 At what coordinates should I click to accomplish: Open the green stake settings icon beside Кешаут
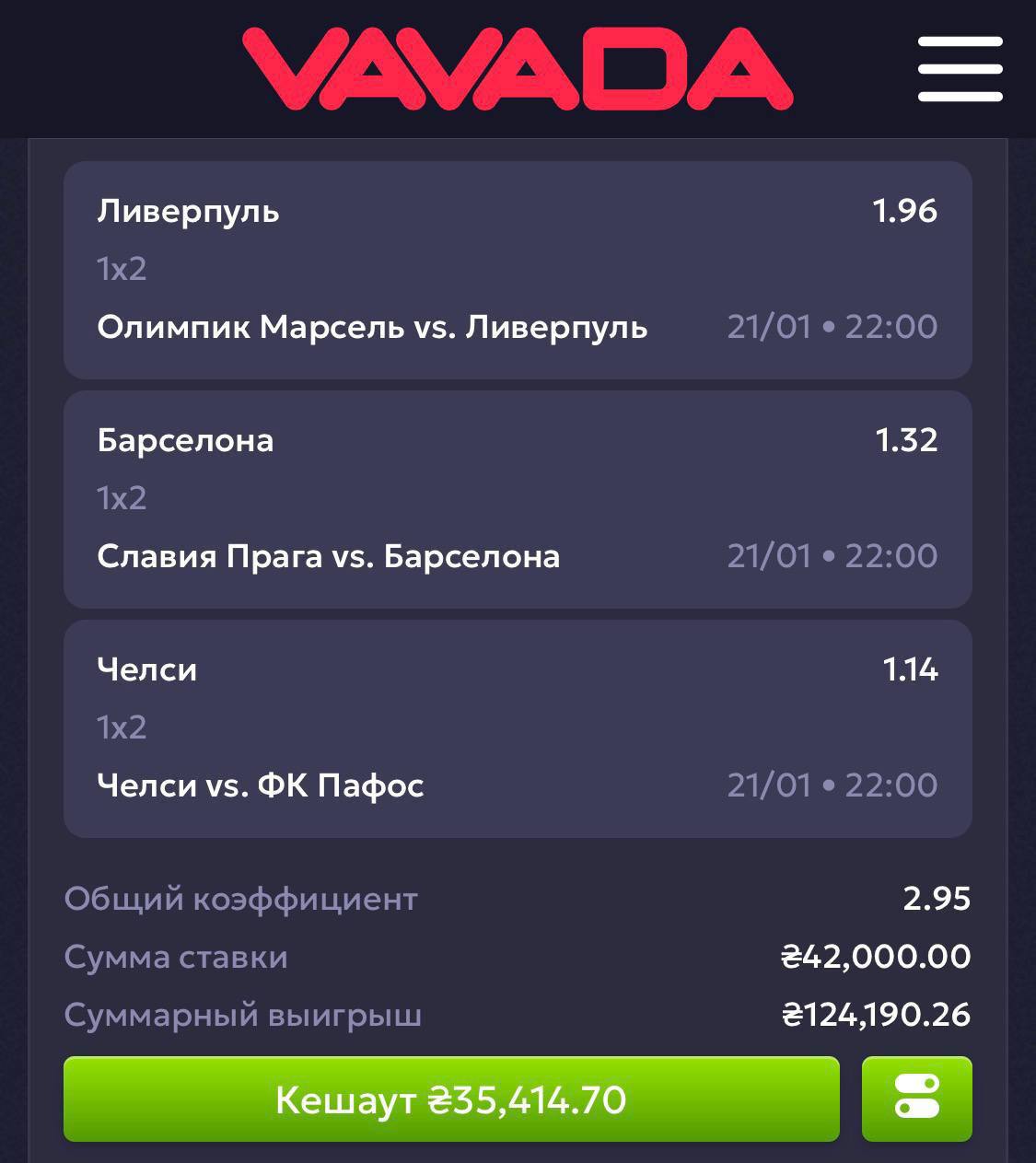915,1099
